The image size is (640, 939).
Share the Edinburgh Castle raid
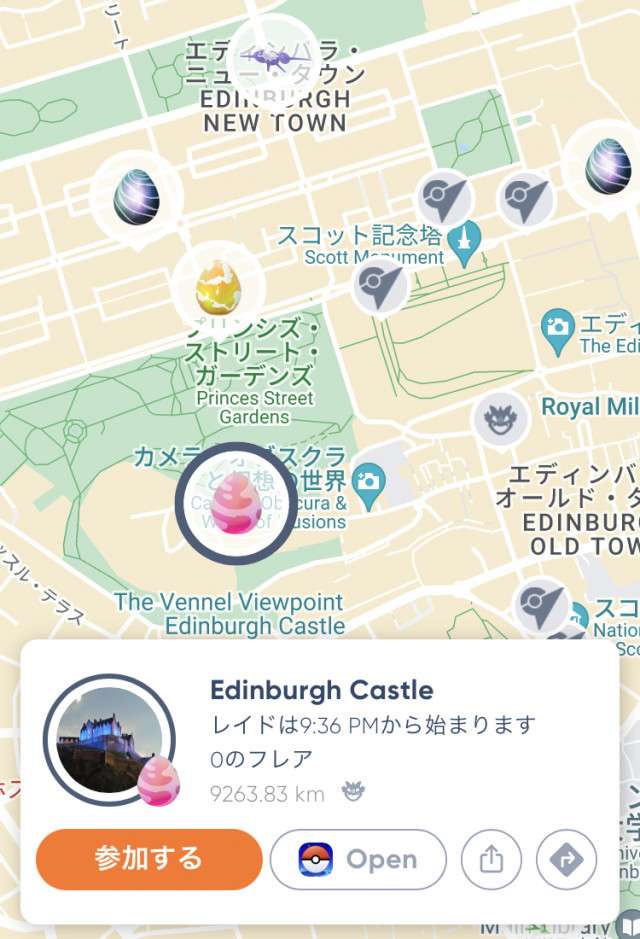tap(491, 859)
